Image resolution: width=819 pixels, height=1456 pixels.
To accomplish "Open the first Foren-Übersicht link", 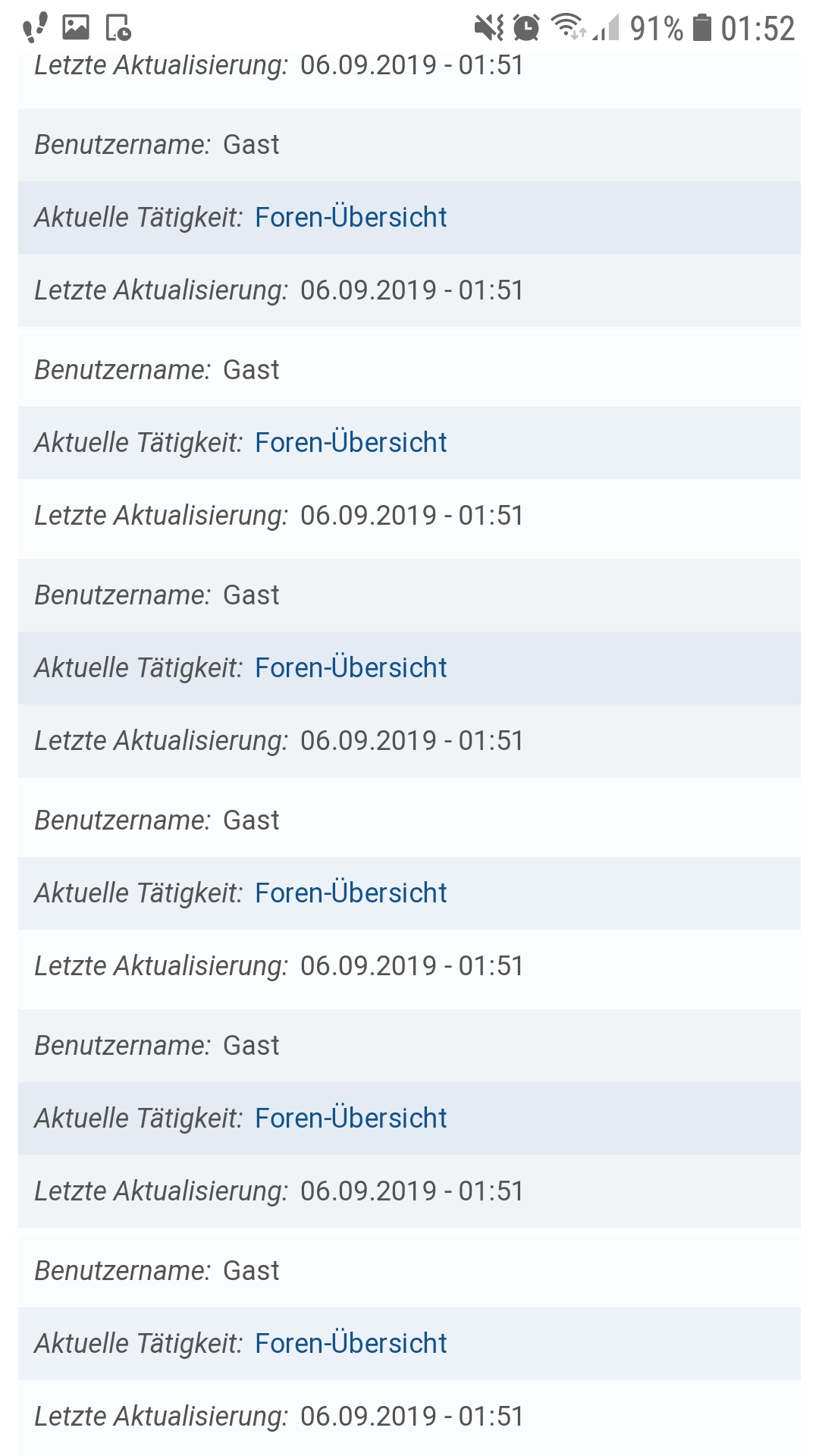I will click(350, 218).
